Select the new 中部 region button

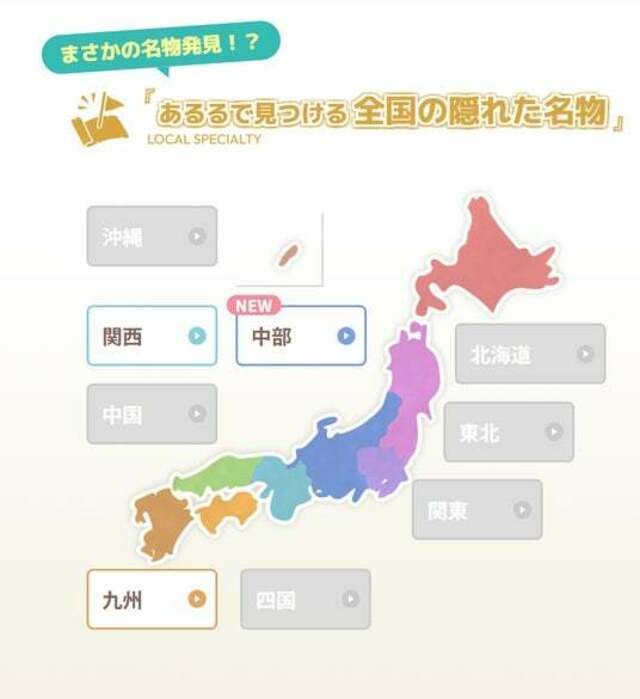point(301,336)
